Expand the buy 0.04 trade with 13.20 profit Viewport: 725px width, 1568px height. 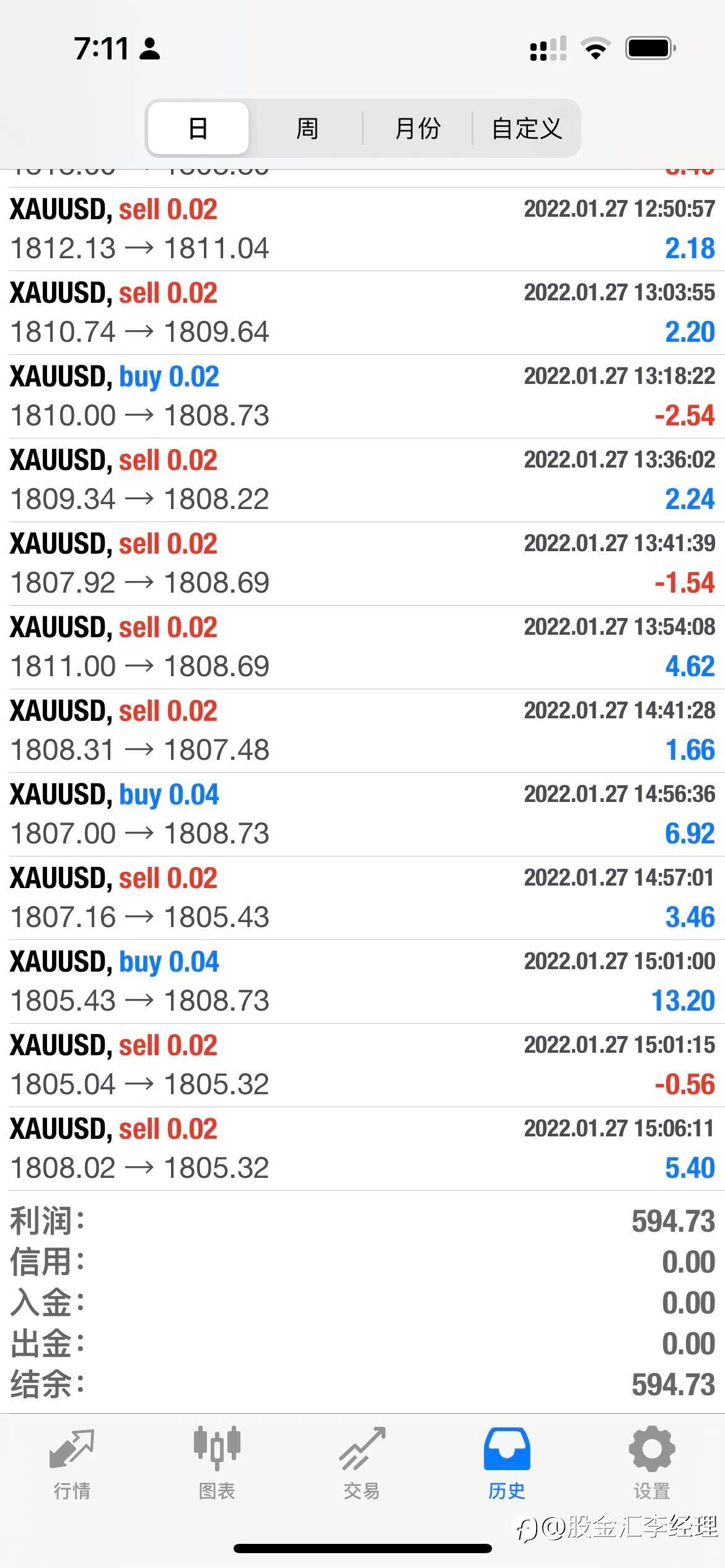click(x=362, y=982)
